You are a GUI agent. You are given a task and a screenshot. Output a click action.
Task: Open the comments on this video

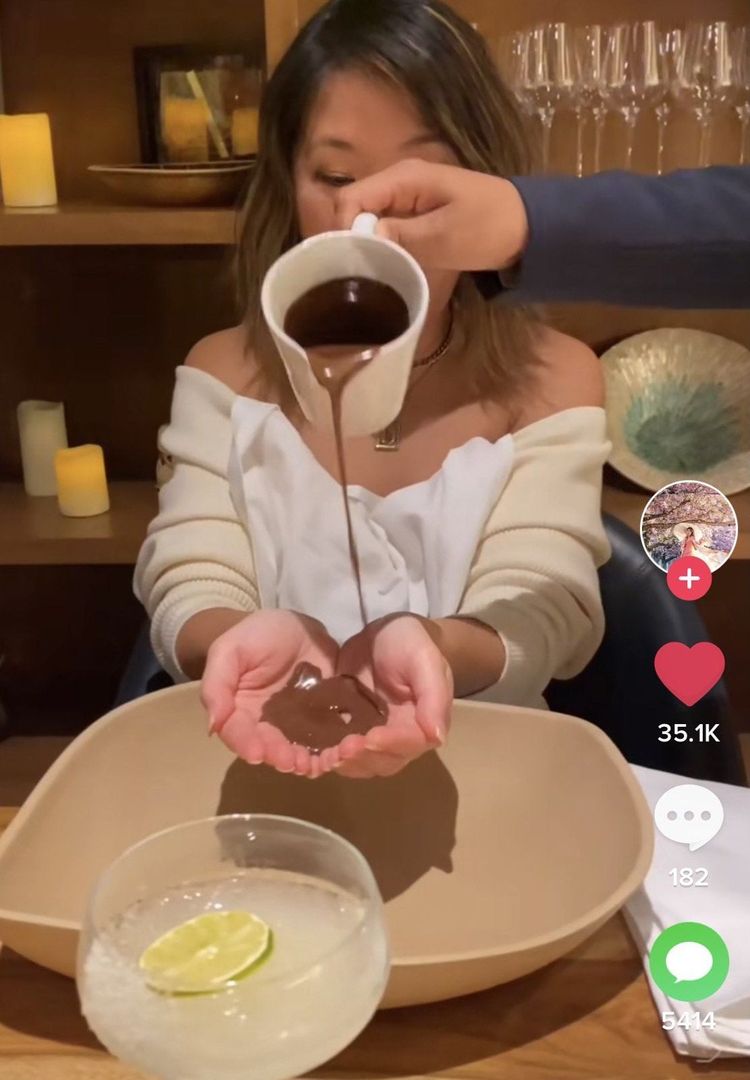pyautogui.click(x=689, y=817)
